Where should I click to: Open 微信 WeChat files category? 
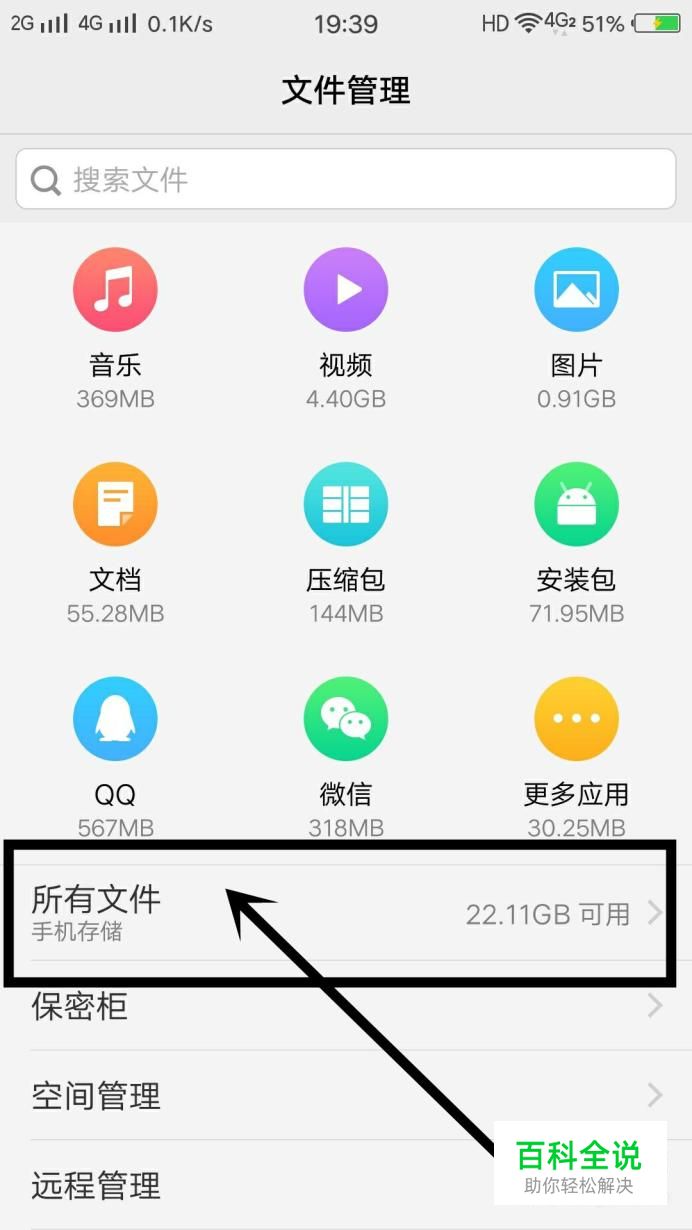click(346, 720)
